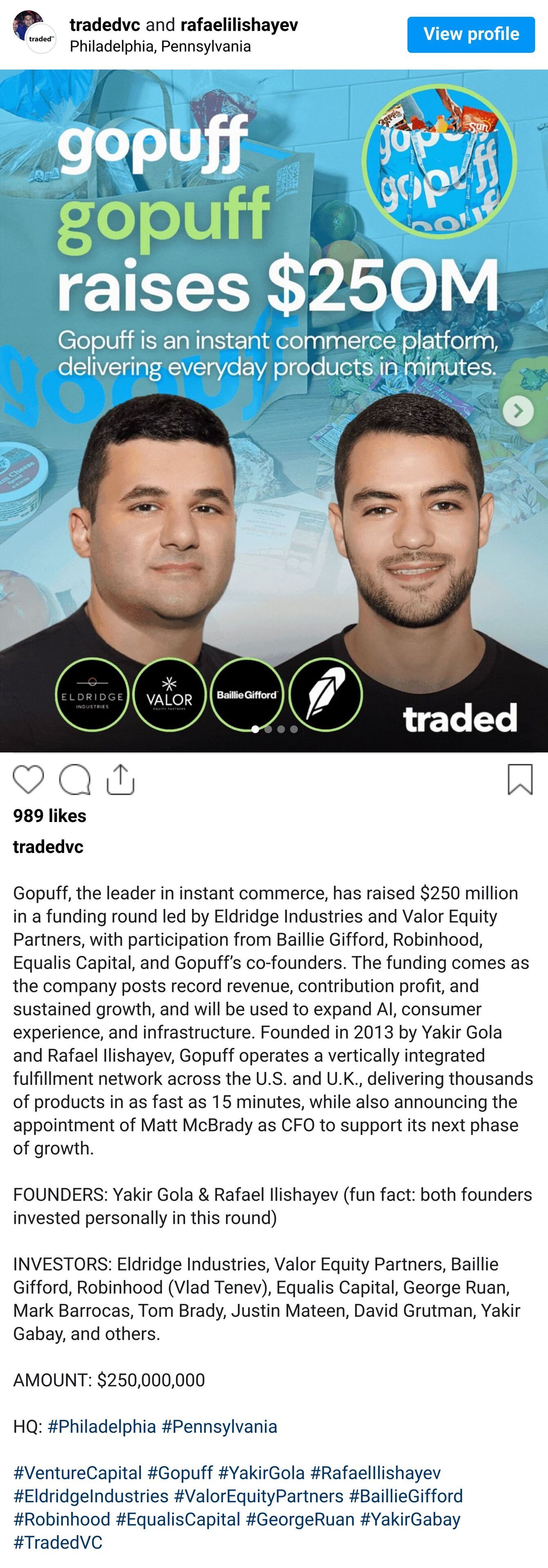The image size is (548, 1568).
Task: Open the #Philadelphia hashtag
Action: 102,1426
